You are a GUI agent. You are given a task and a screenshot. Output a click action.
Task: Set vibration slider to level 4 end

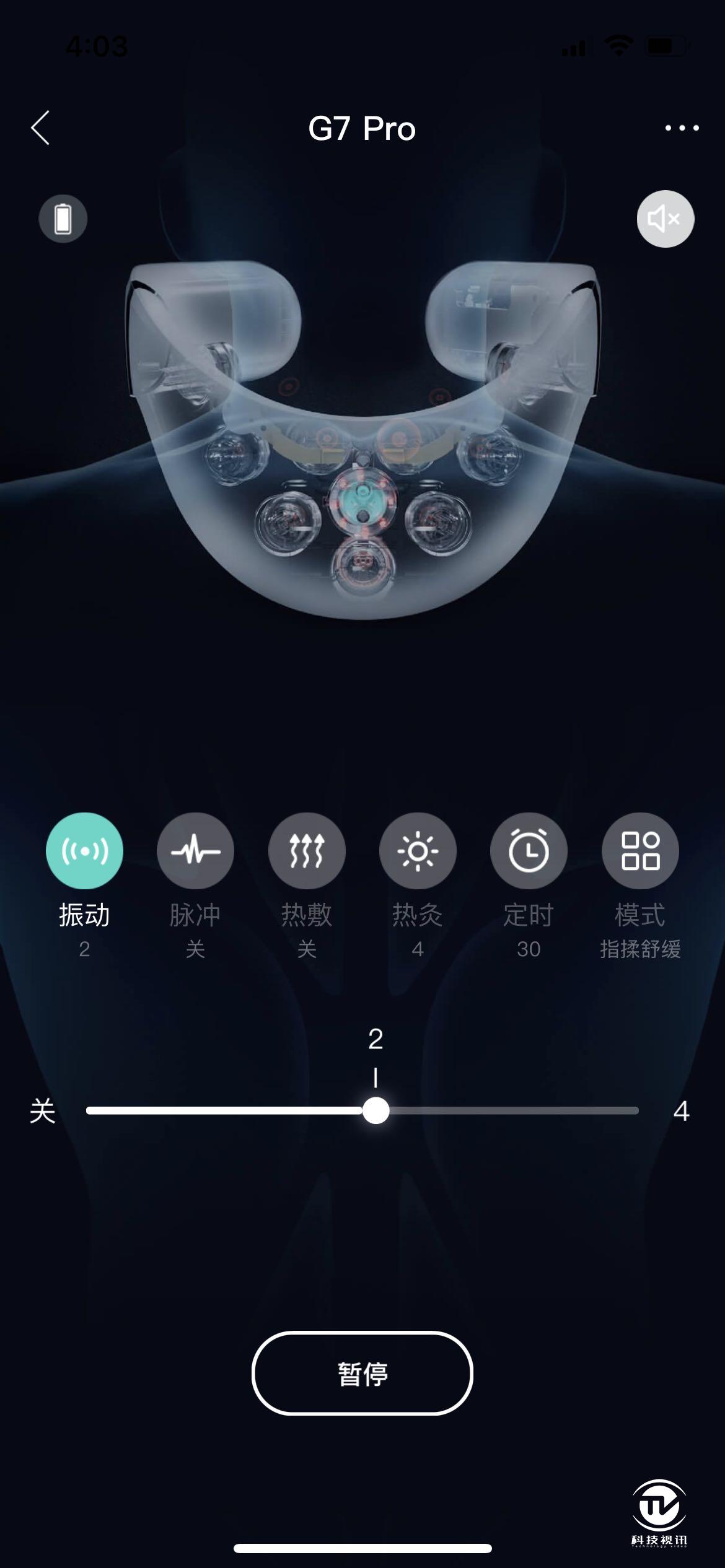point(637,1110)
